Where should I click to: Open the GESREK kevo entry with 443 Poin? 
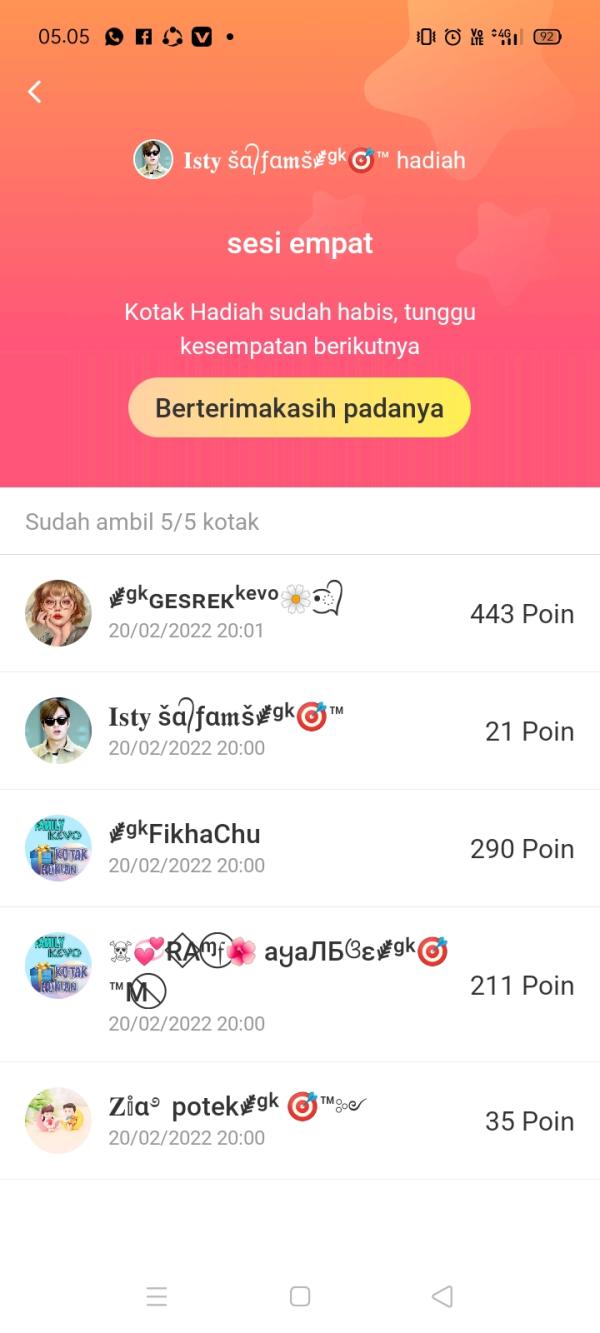tap(300, 613)
